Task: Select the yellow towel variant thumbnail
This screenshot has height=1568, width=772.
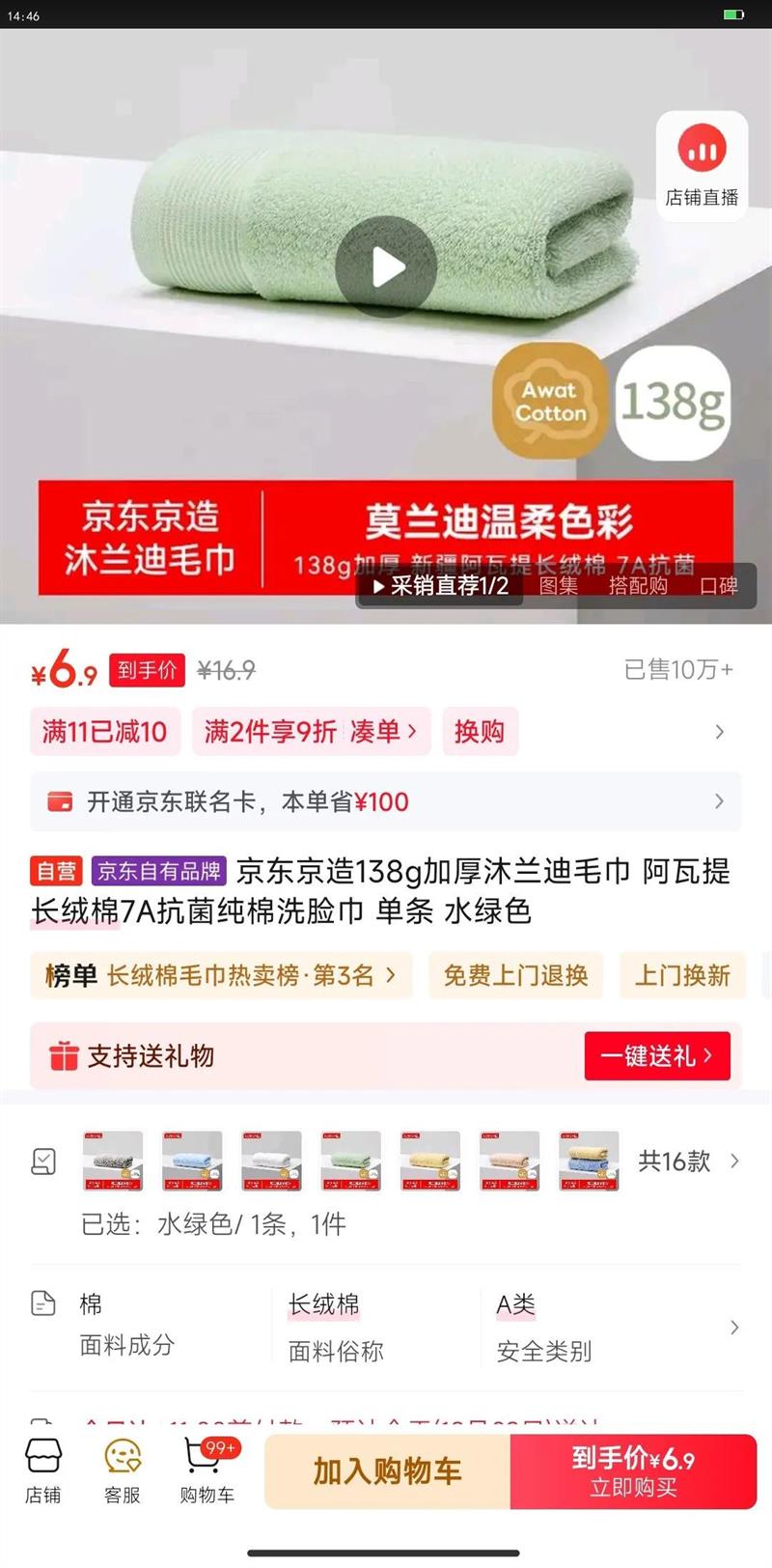Action: [x=429, y=1161]
